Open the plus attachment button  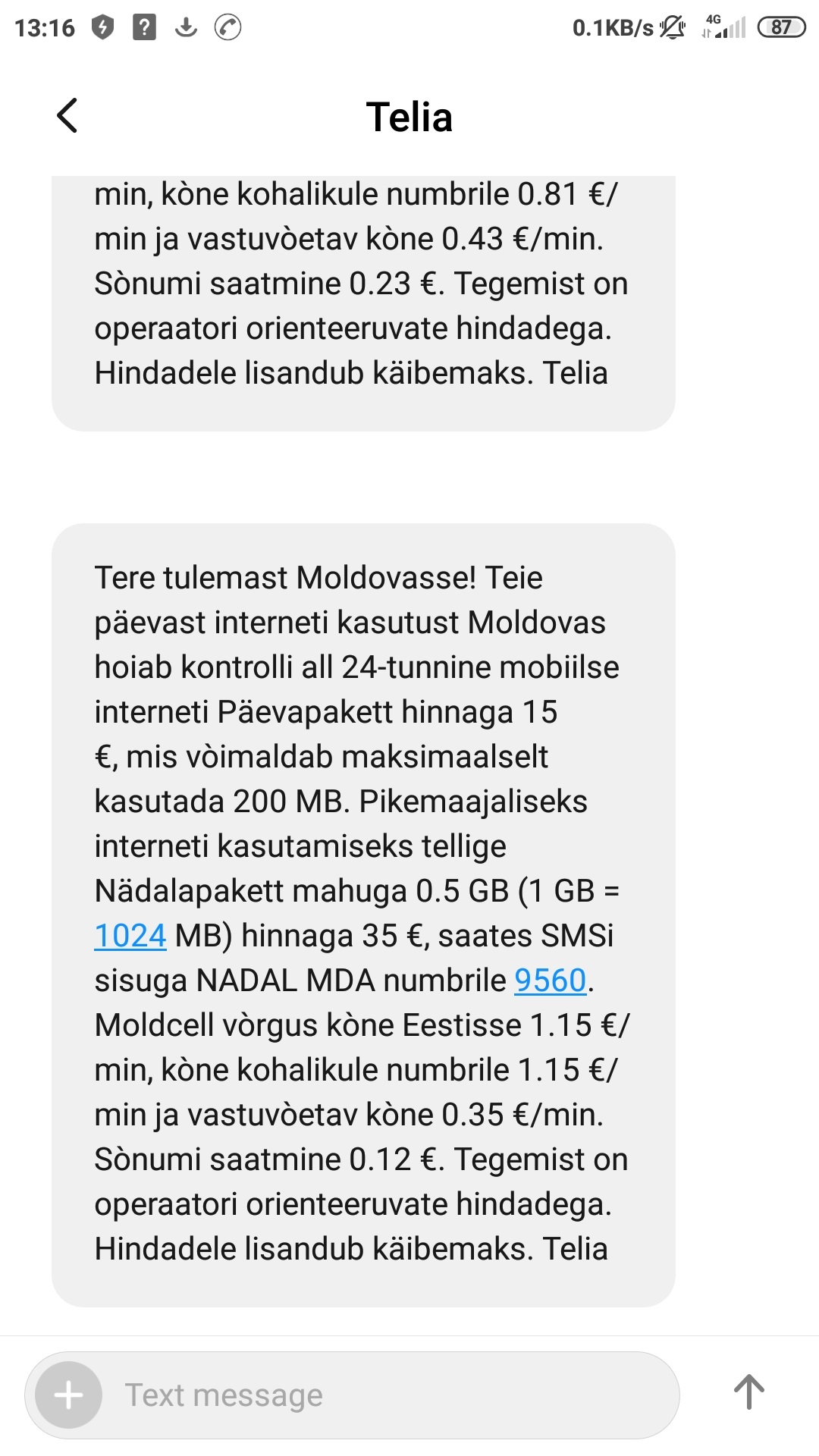tap(69, 1395)
